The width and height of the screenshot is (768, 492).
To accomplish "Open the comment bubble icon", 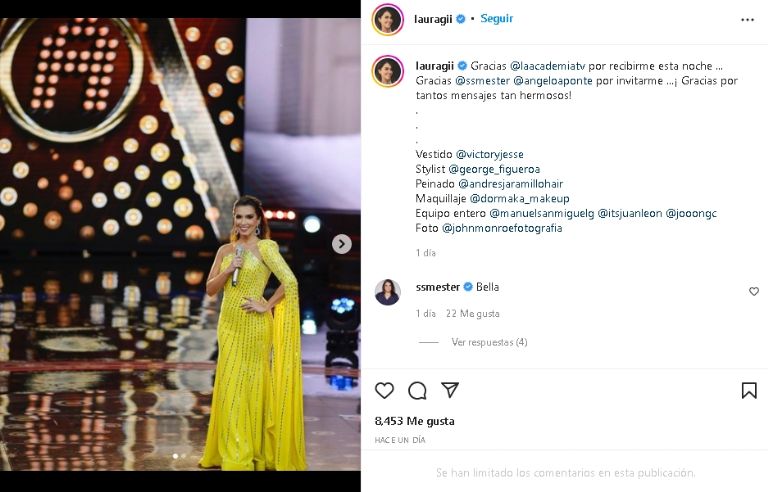I will 417,390.
